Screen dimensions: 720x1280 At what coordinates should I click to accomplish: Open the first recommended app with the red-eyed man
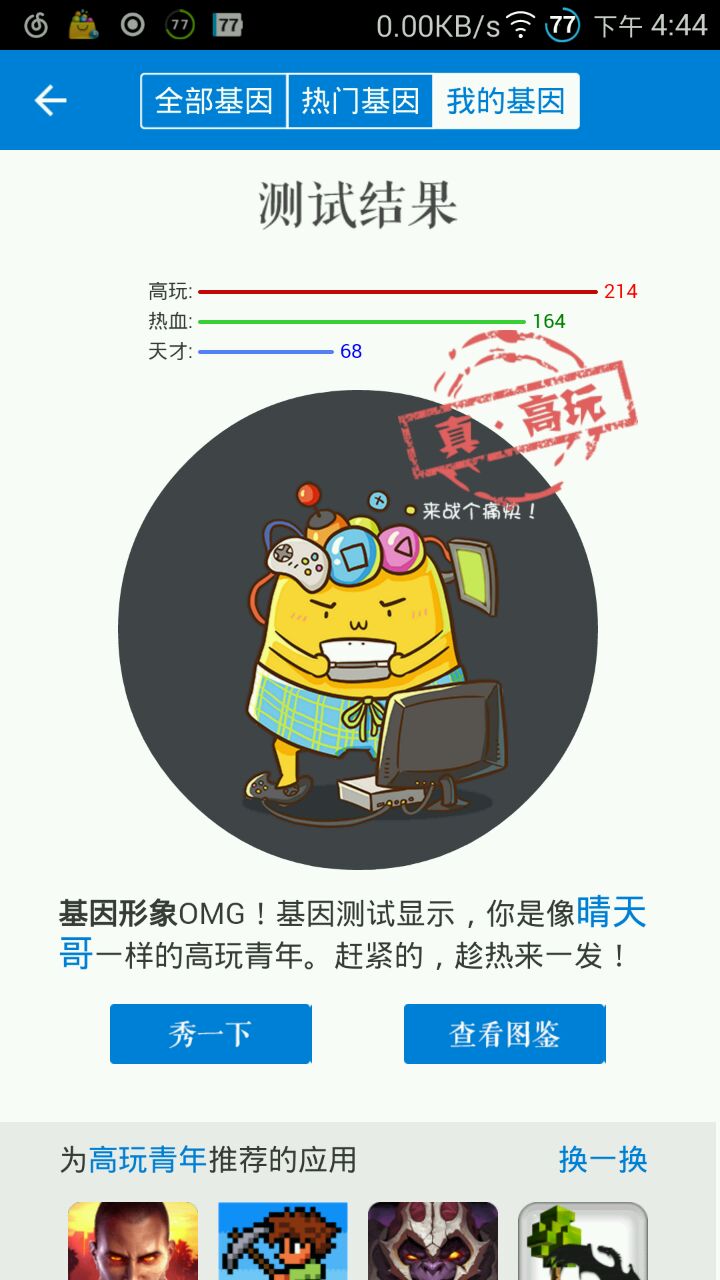(133, 1241)
